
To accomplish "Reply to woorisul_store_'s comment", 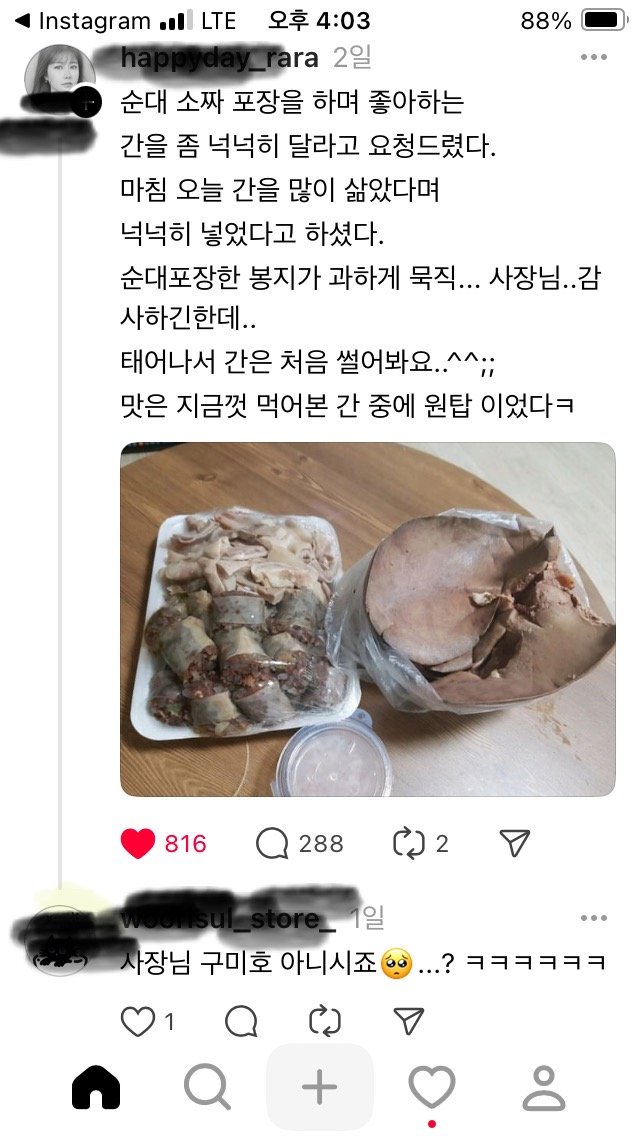I will pyautogui.click(x=241, y=1021).
